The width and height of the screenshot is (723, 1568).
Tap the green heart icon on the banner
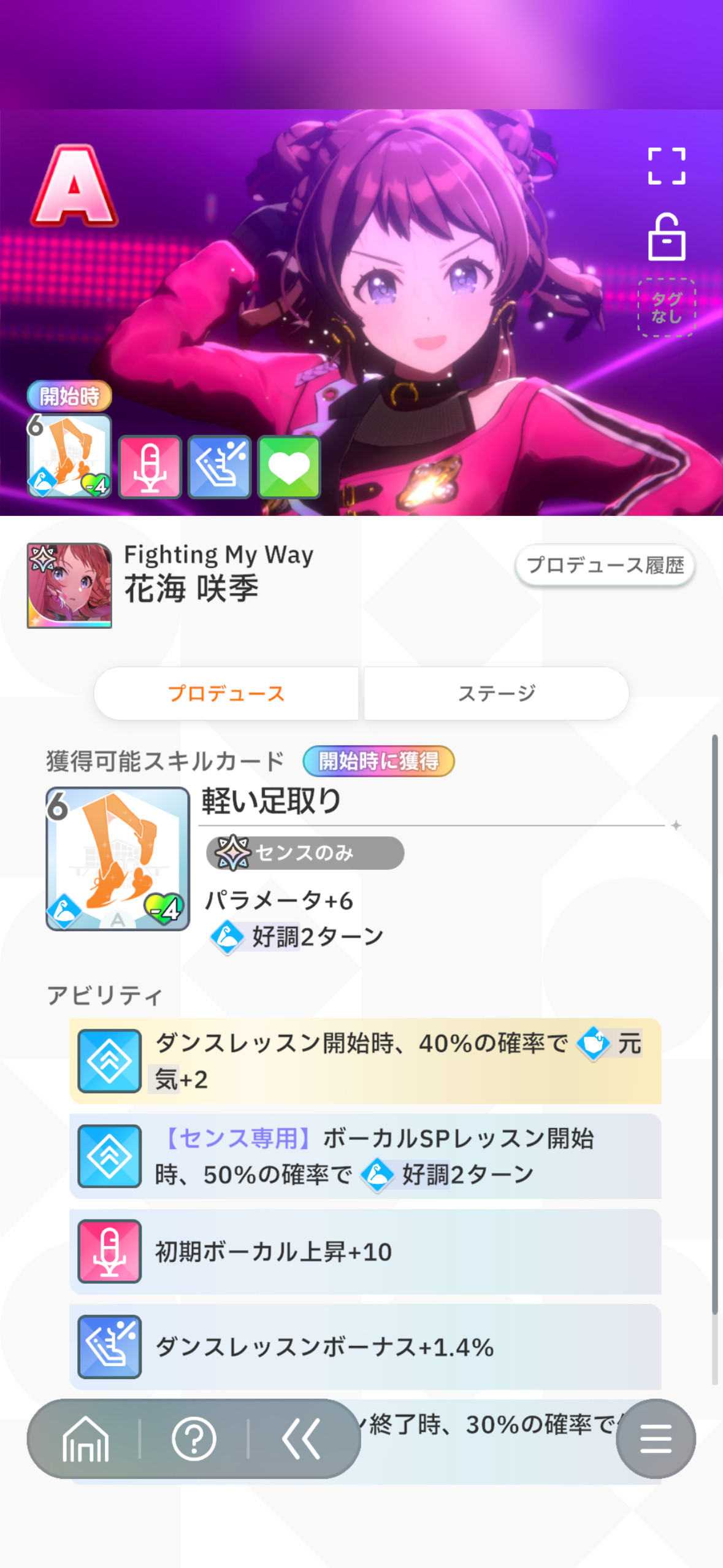289,467
